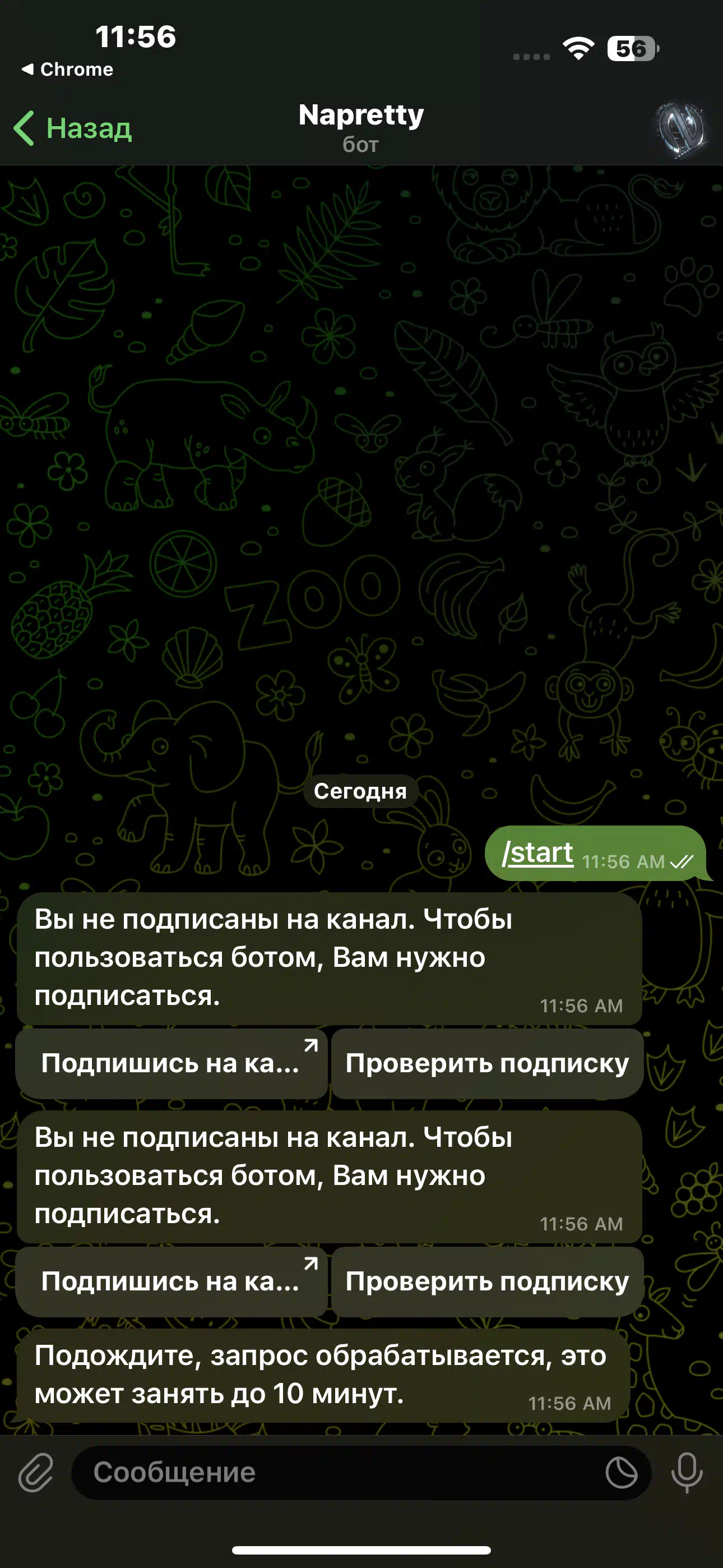Image resolution: width=723 pixels, height=1568 pixels.
Task: Open the attachment paperclip
Action: 36,1473
